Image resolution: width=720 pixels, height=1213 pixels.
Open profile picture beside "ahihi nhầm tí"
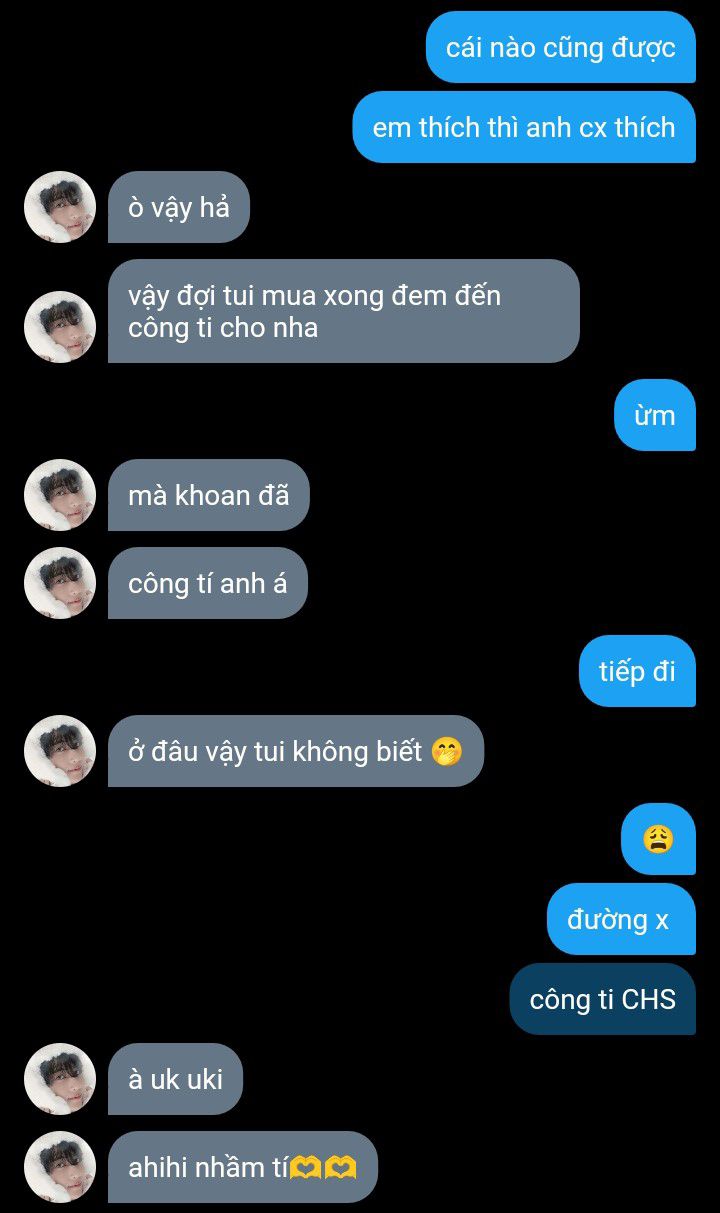60,1167
